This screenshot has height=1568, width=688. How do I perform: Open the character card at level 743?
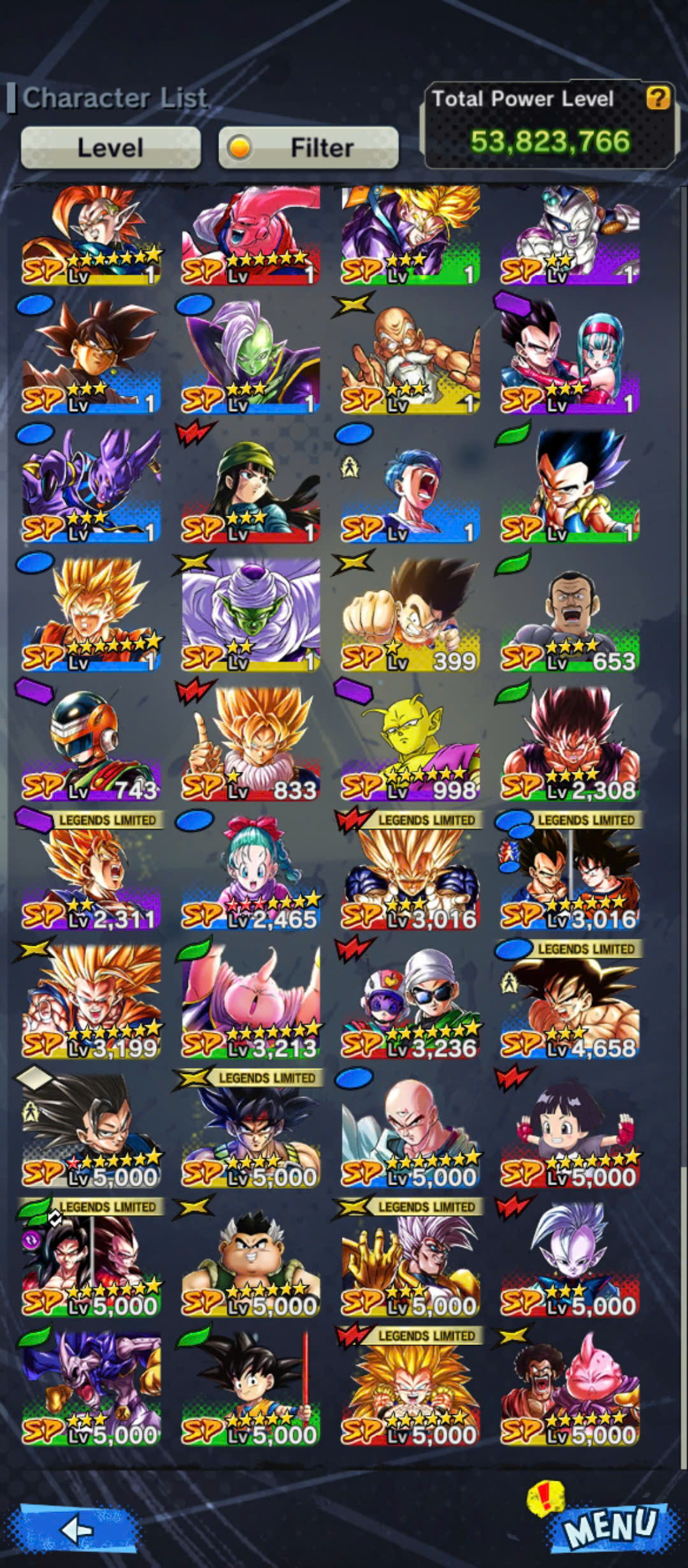pos(91,744)
